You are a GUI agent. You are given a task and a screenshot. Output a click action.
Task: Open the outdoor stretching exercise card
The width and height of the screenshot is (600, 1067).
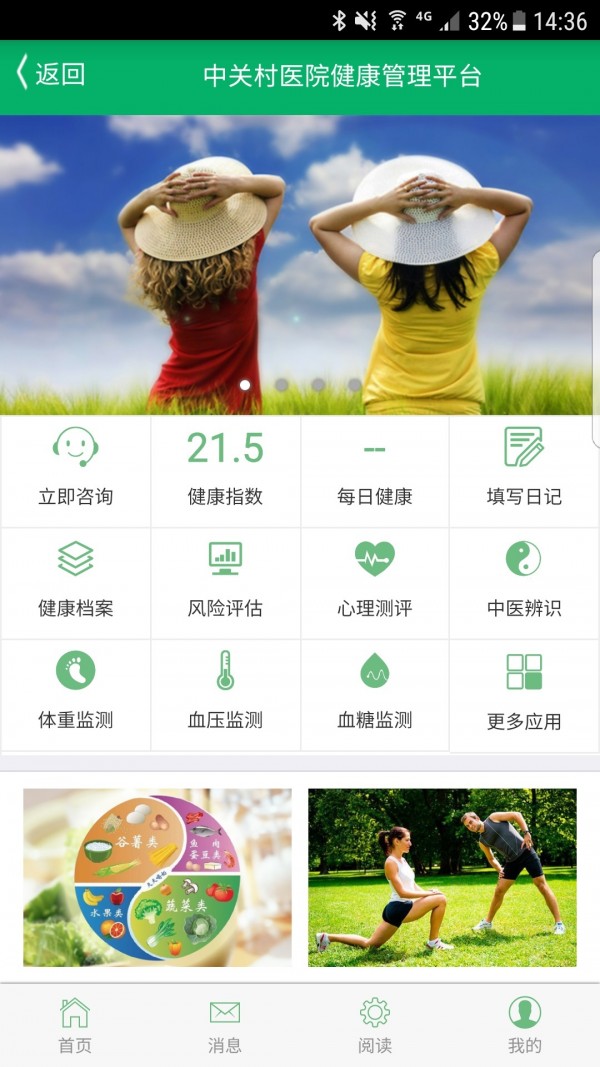click(442, 877)
